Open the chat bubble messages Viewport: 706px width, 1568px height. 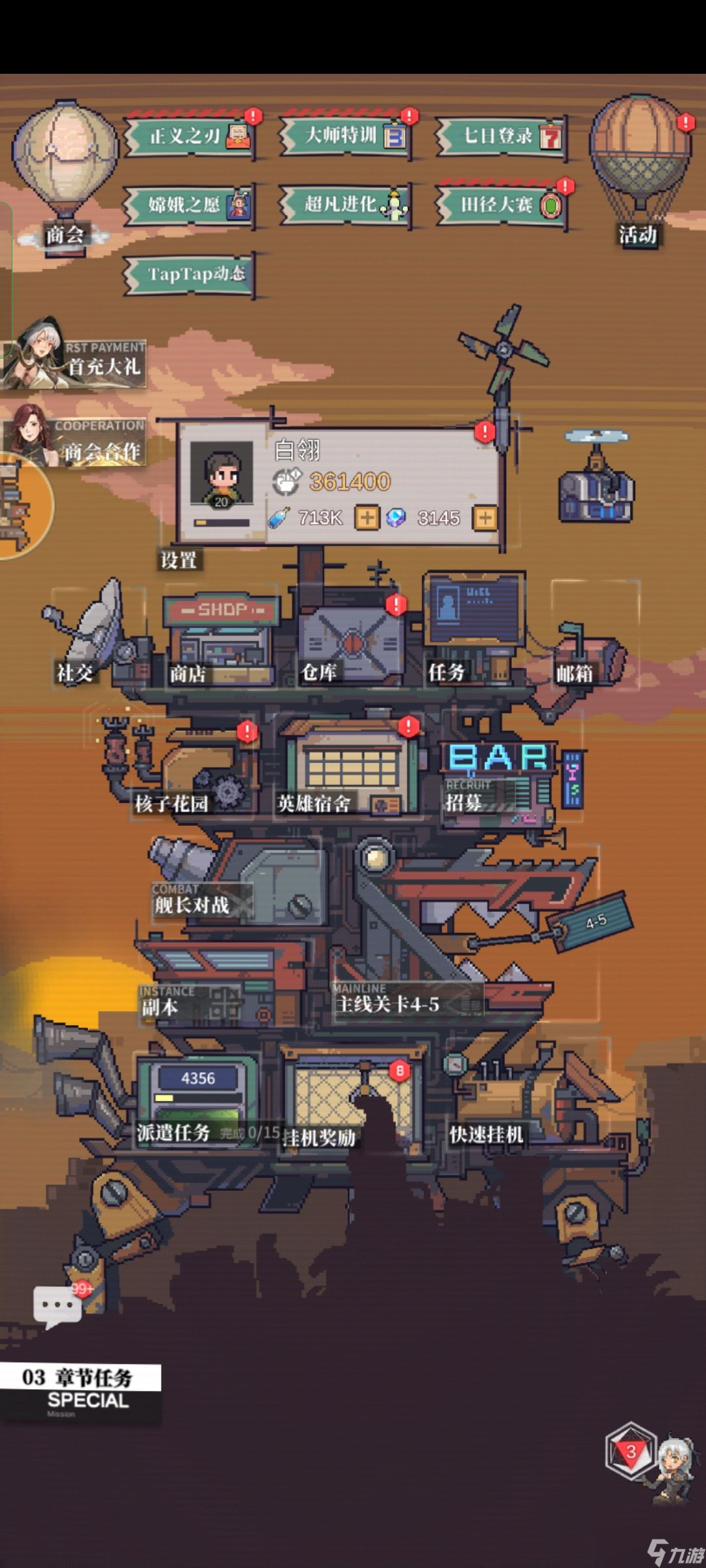58,1305
